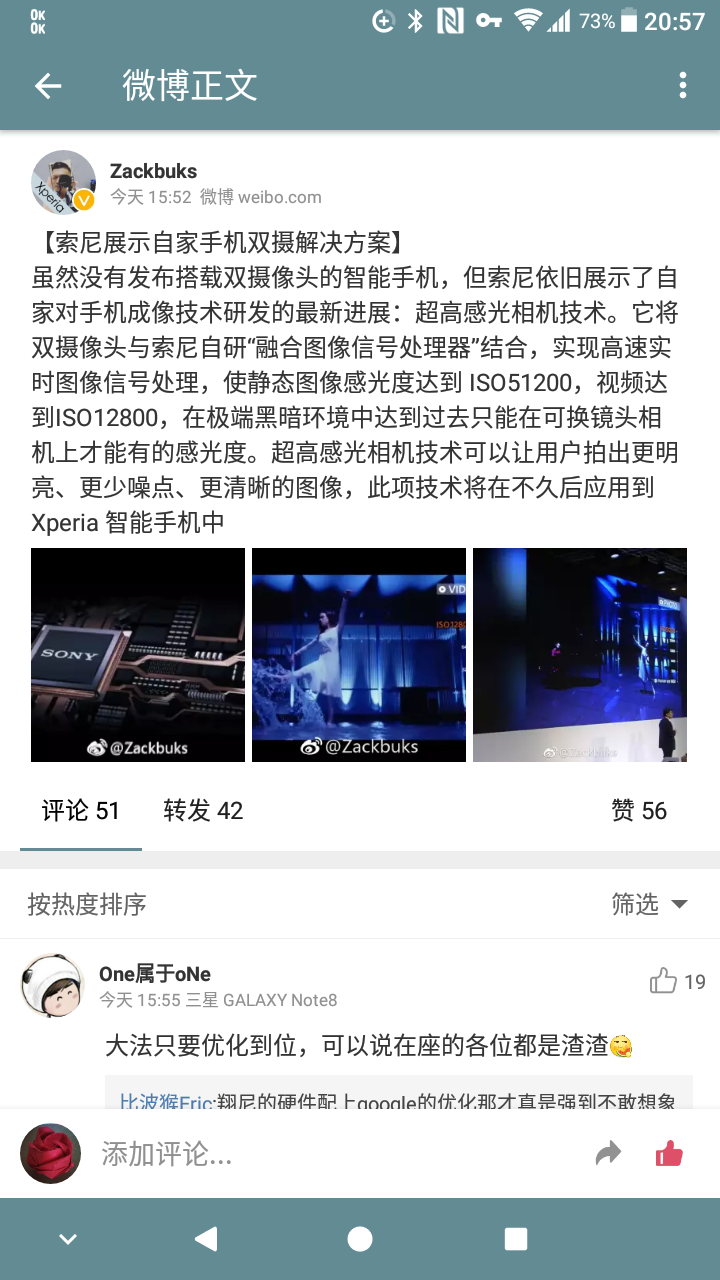Show the 赞 56 likes list
Image resolution: width=720 pixels, height=1280 pixels.
[x=639, y=811]
